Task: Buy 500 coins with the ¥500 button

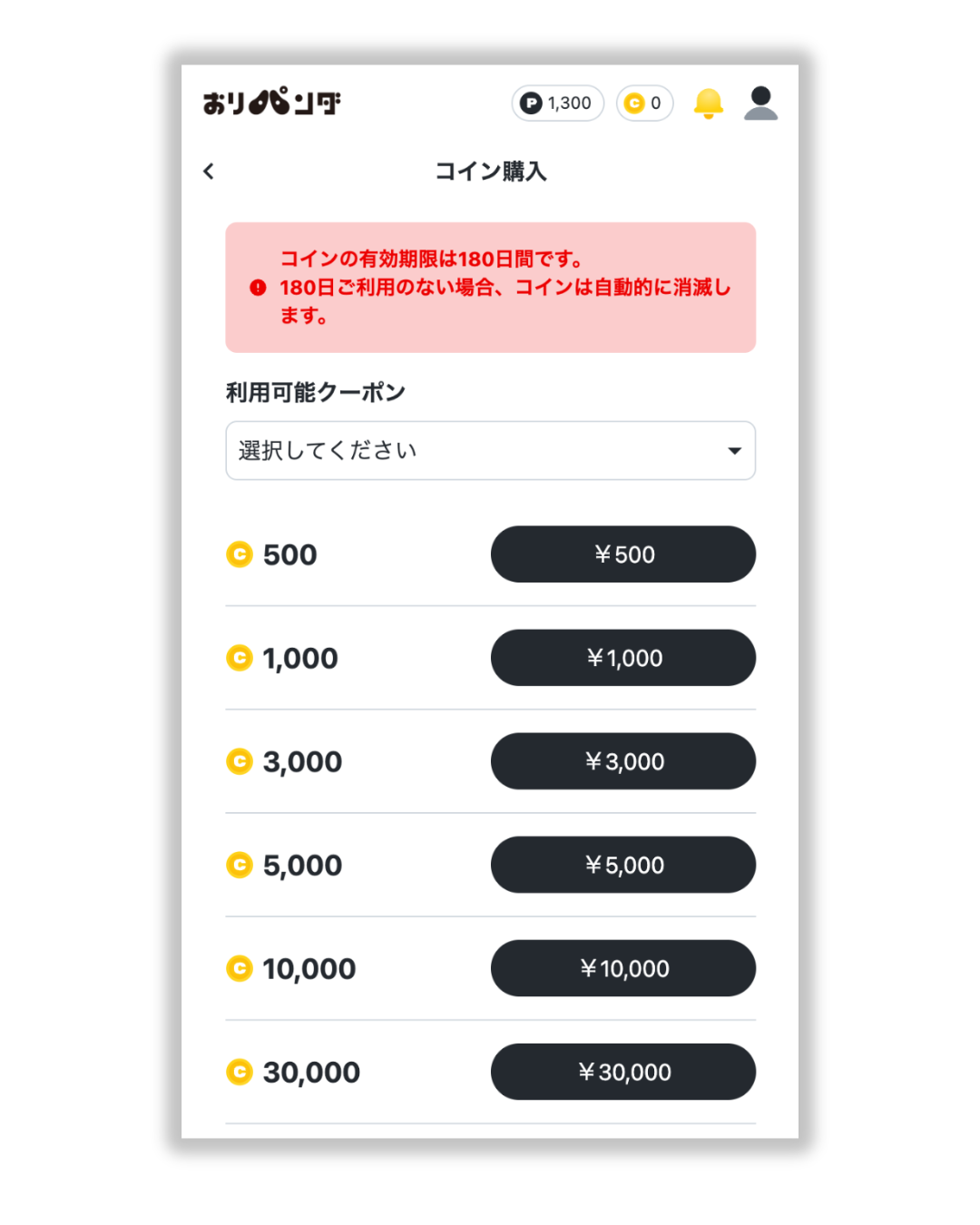Action: tap(623, 554)
